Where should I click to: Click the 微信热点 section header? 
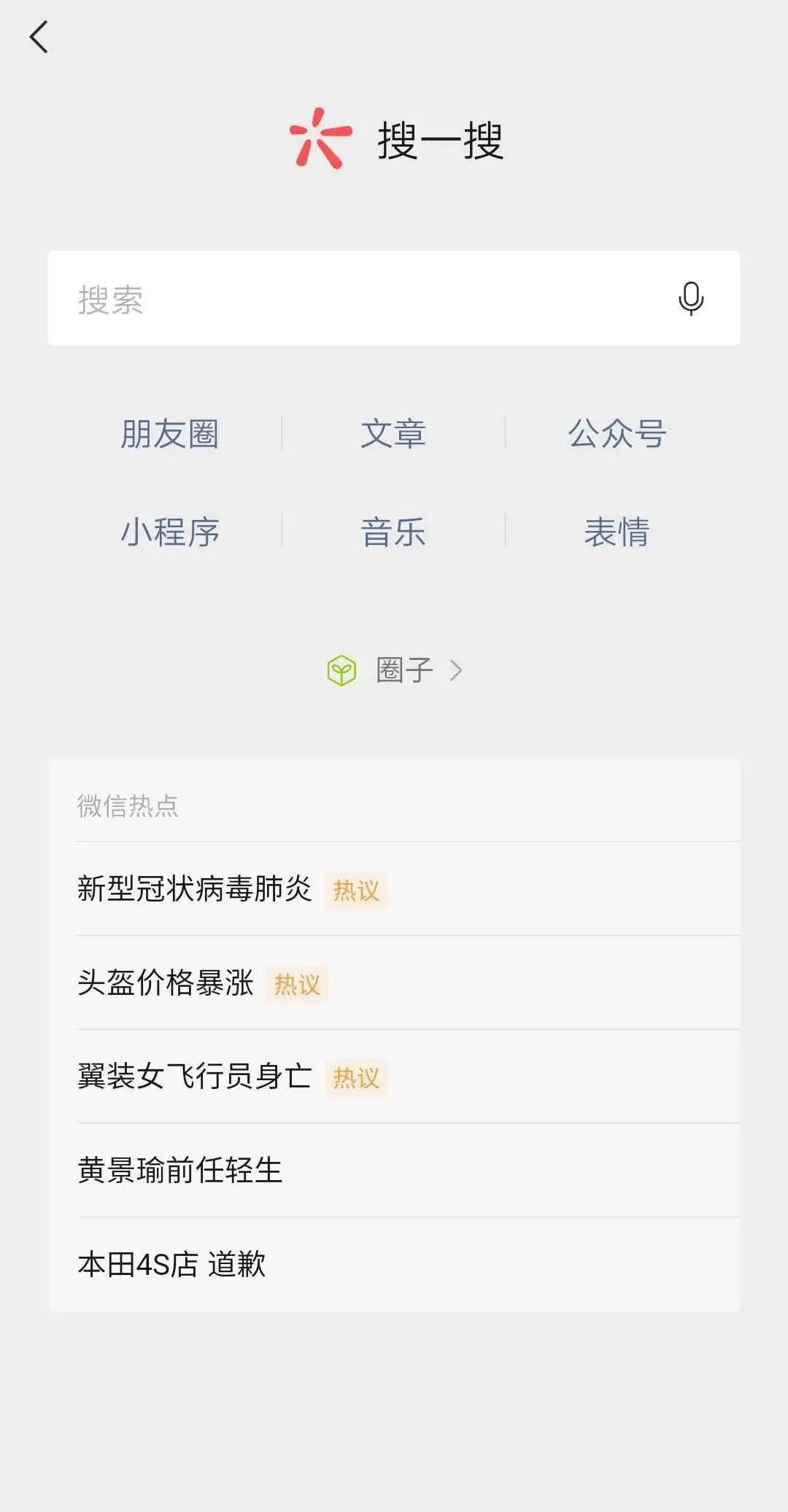click(x=128, y=805)
